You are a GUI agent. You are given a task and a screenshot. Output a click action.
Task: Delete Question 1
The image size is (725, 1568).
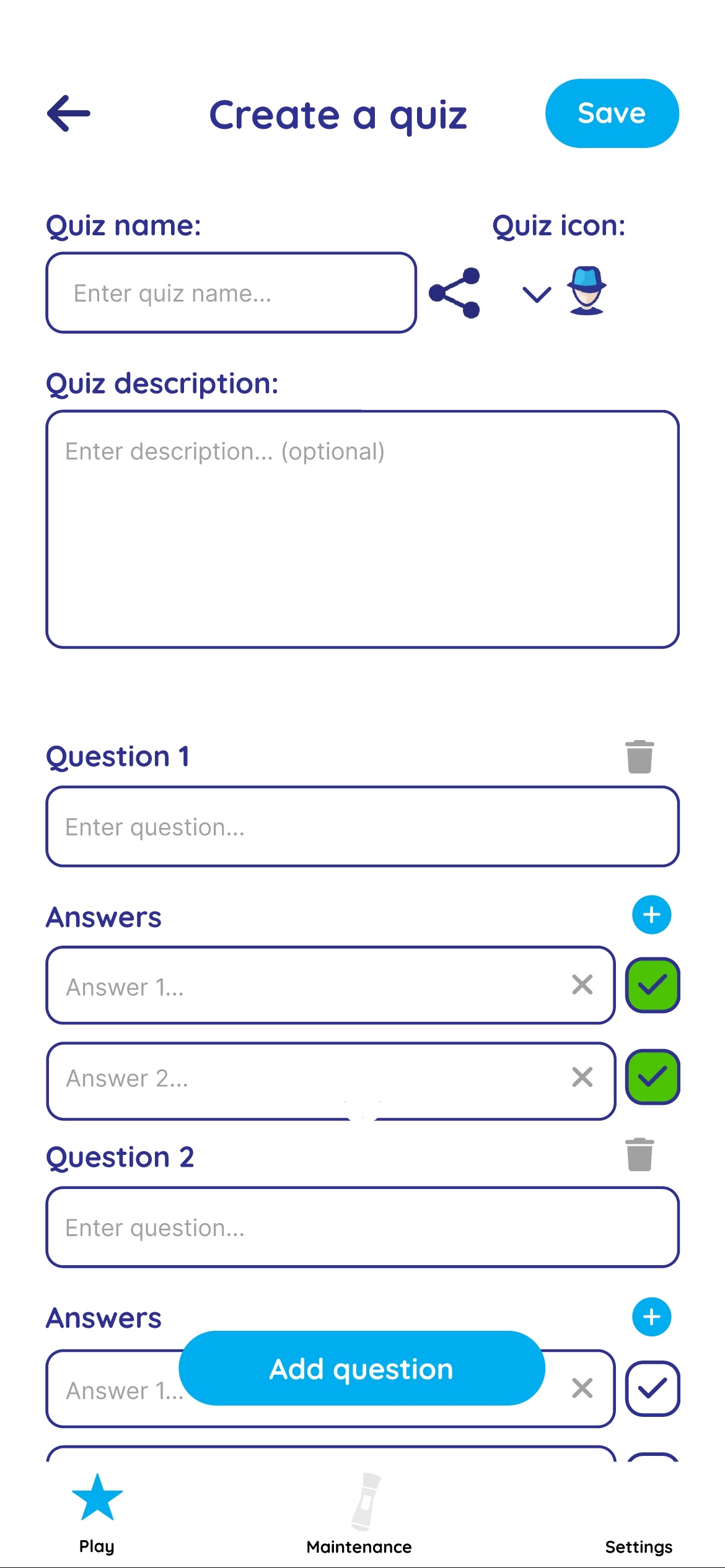[x=639, y=757]
